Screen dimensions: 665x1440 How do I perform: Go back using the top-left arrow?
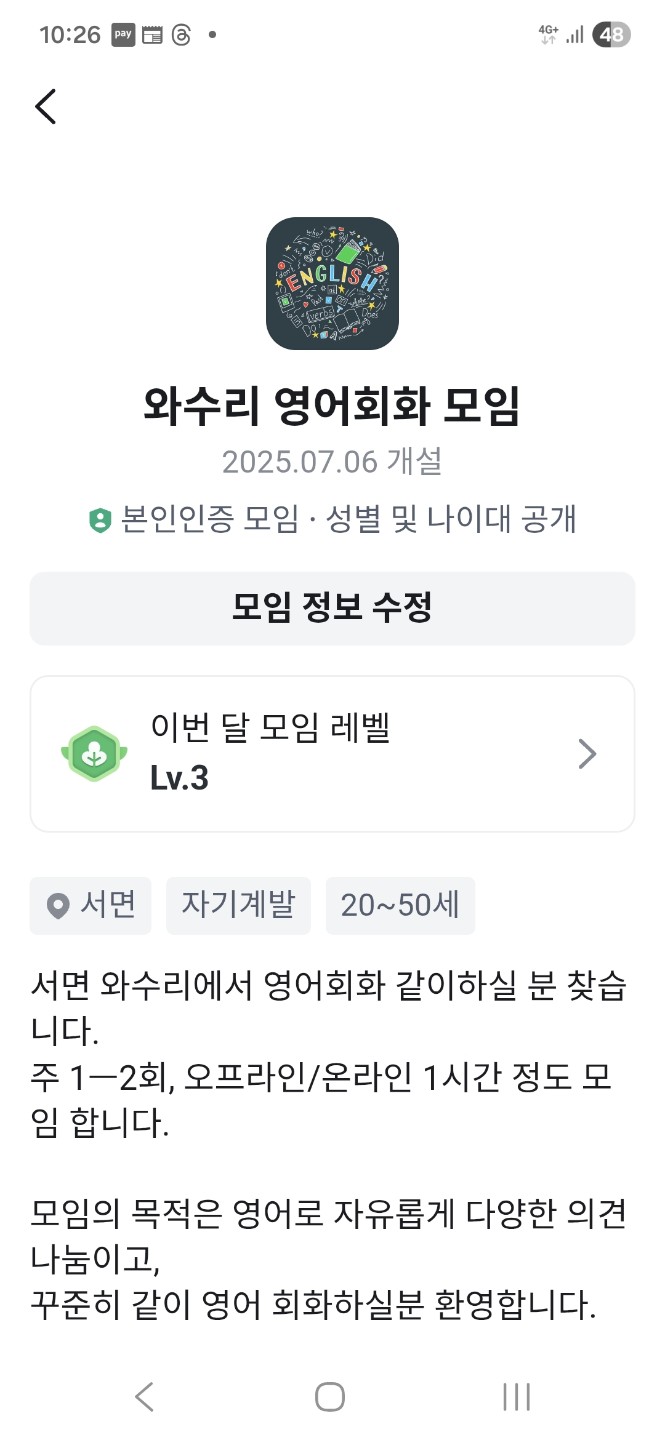(x=46, y=106)
